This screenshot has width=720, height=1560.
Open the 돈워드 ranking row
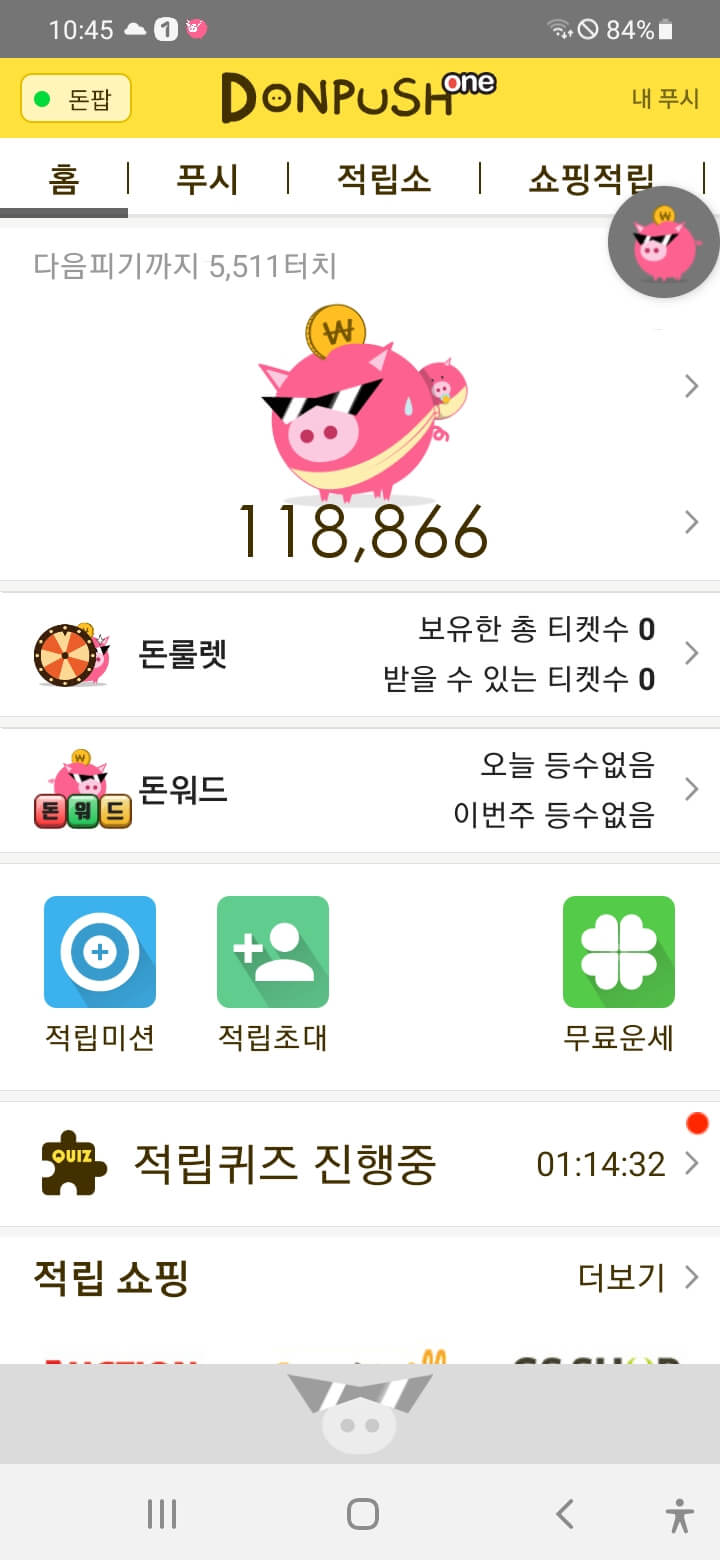(360, 790)
